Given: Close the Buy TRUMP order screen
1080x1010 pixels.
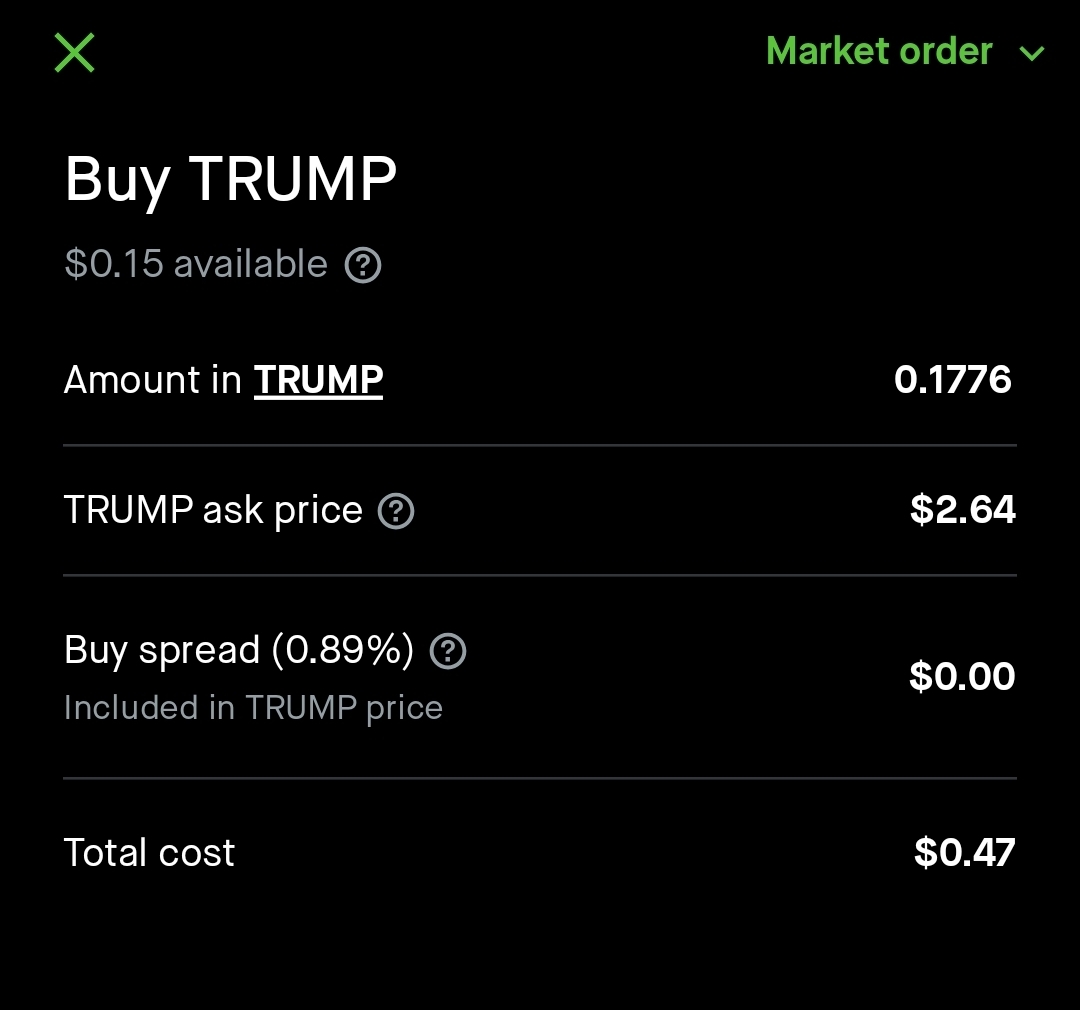Looking at the screenshot, I should [75, 52].
